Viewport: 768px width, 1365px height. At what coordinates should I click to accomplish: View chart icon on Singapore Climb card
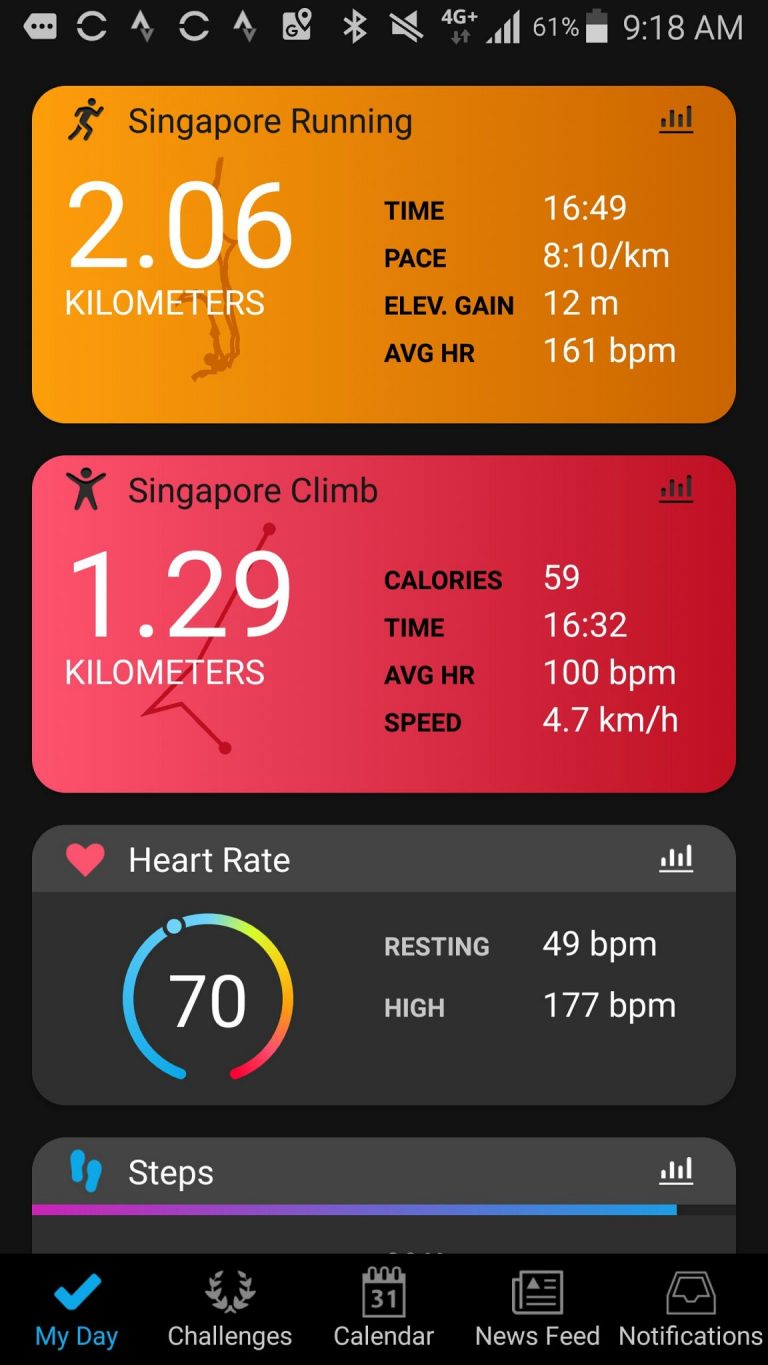pos(676,489)
